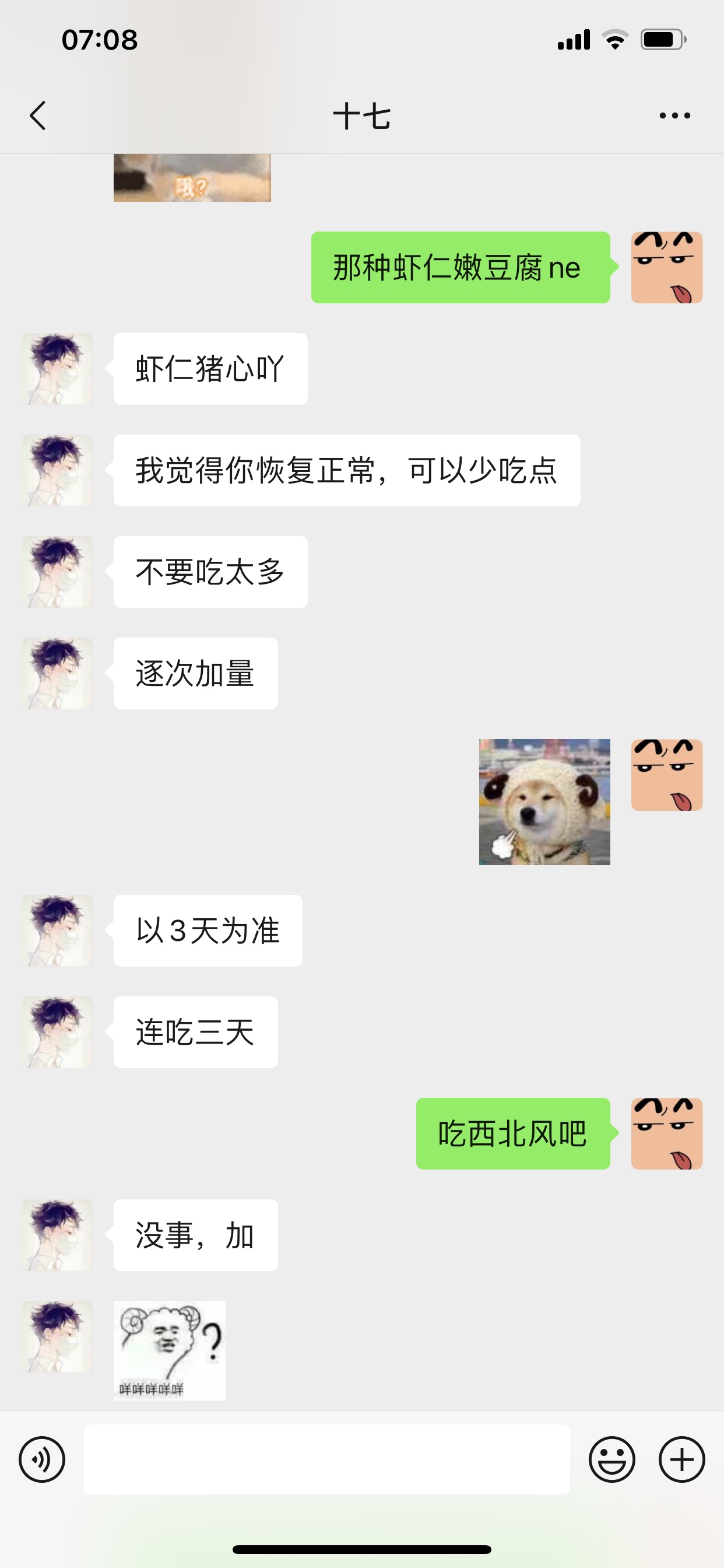Open the three-dot chat info menu
This screenshot has height=1568, width=724.
click(674, 116)
